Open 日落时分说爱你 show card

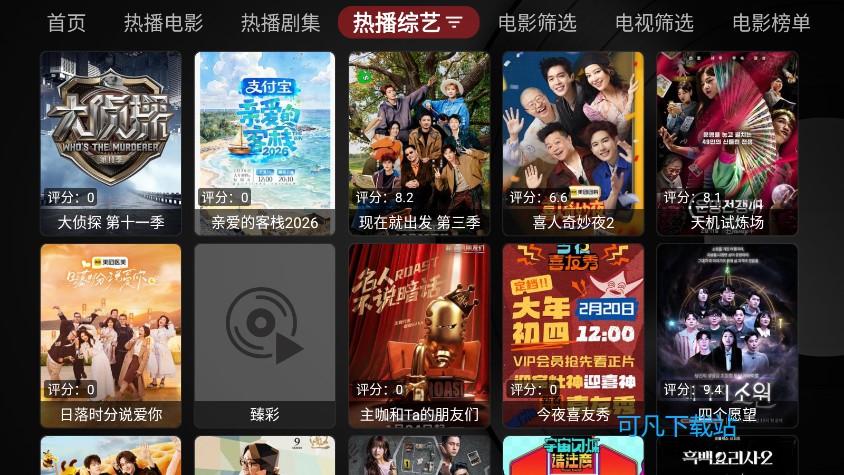pyautogui.click(x=111, y=335)
